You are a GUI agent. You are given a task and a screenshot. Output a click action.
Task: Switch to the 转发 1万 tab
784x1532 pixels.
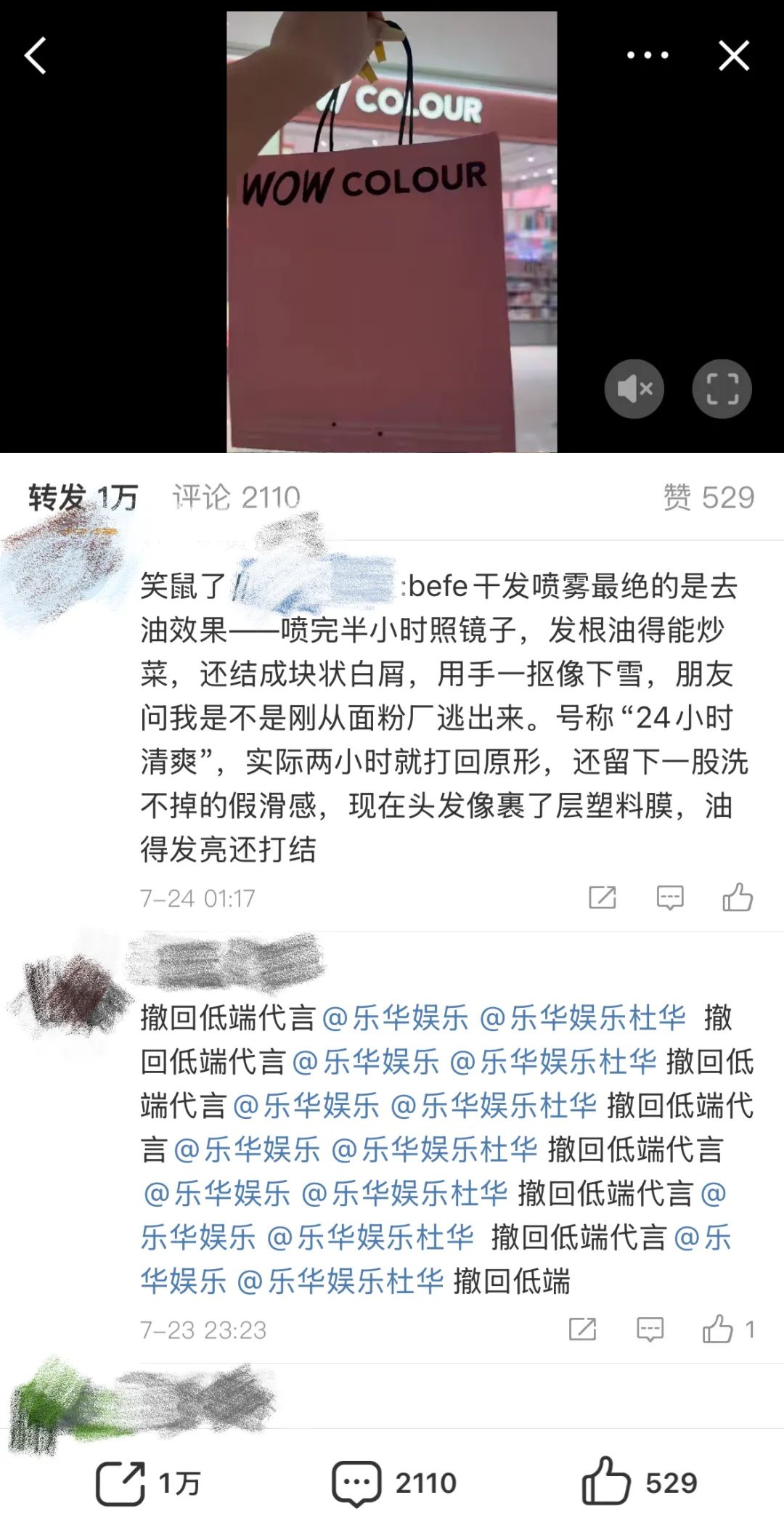click(x=83, y=498)
